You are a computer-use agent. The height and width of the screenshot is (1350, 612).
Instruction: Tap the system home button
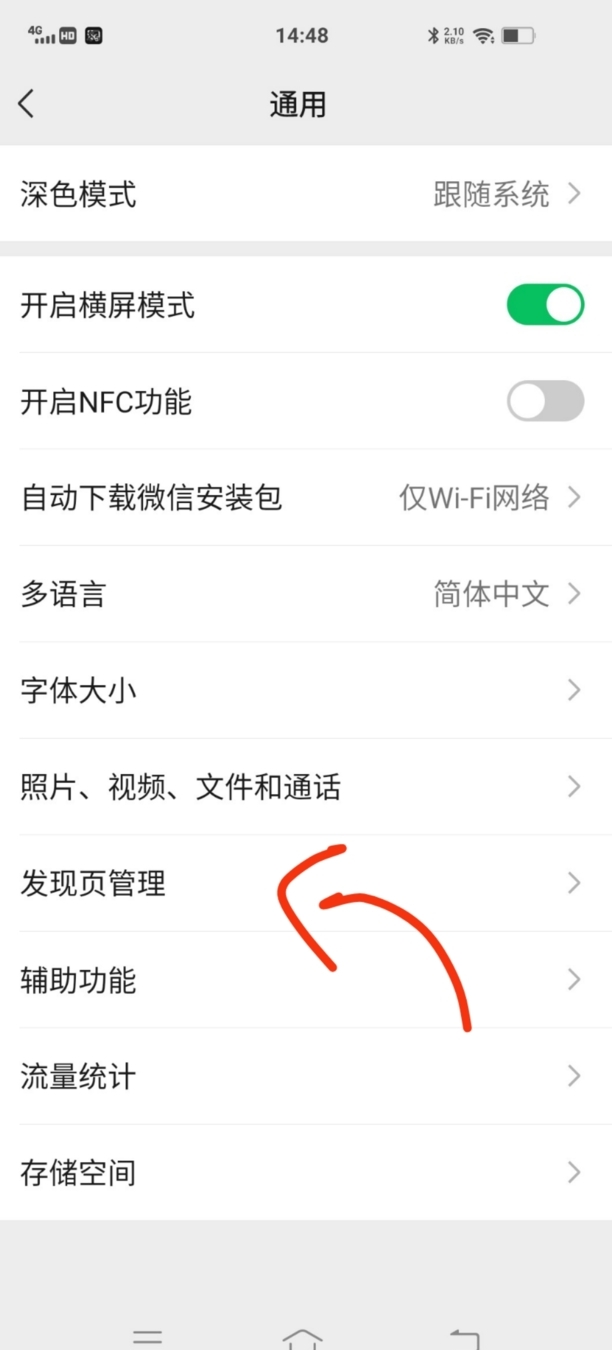[303, 1338]
